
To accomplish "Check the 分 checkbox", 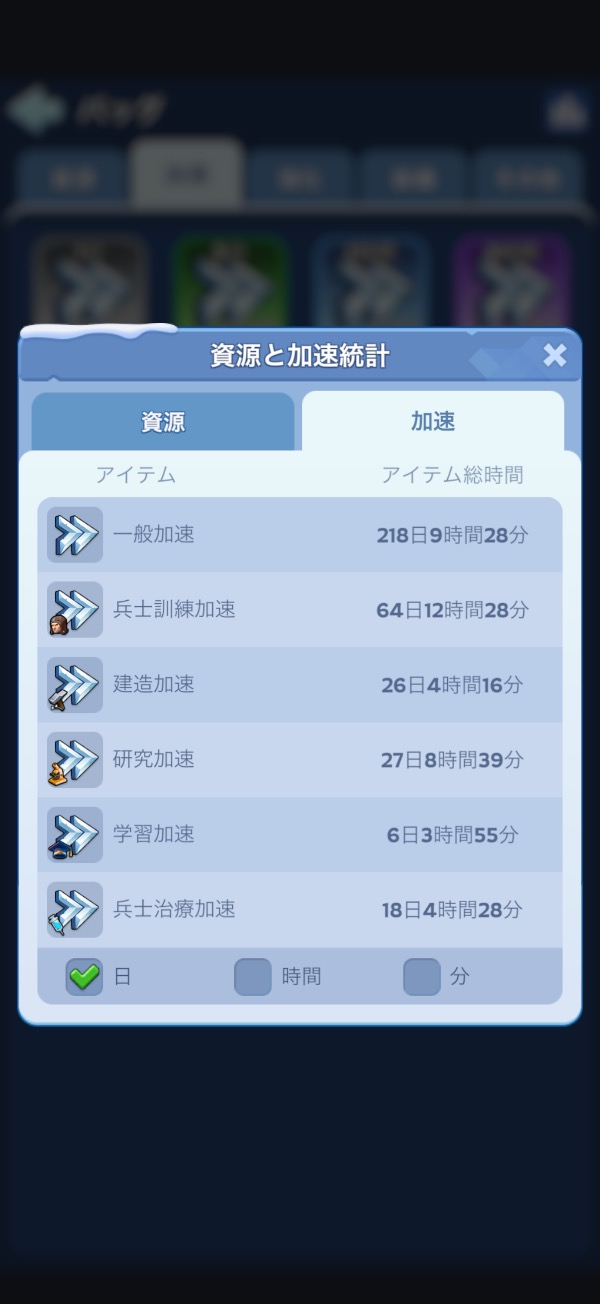I will point(422,977).
